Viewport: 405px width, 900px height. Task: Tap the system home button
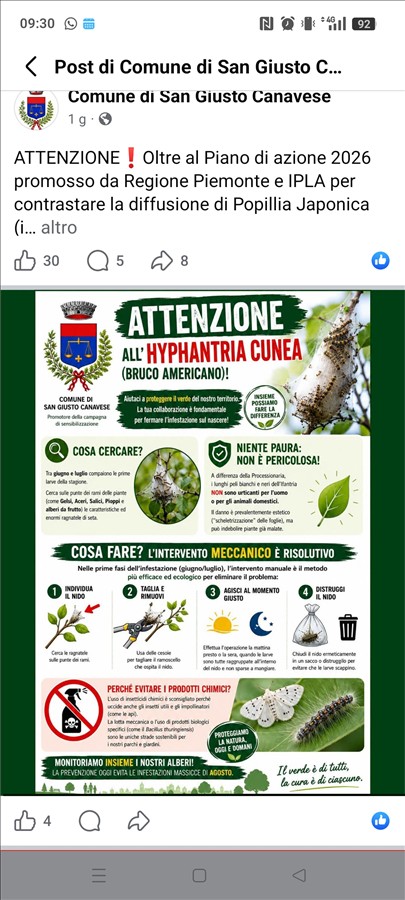pyautogui.click(x=199, y=875)
